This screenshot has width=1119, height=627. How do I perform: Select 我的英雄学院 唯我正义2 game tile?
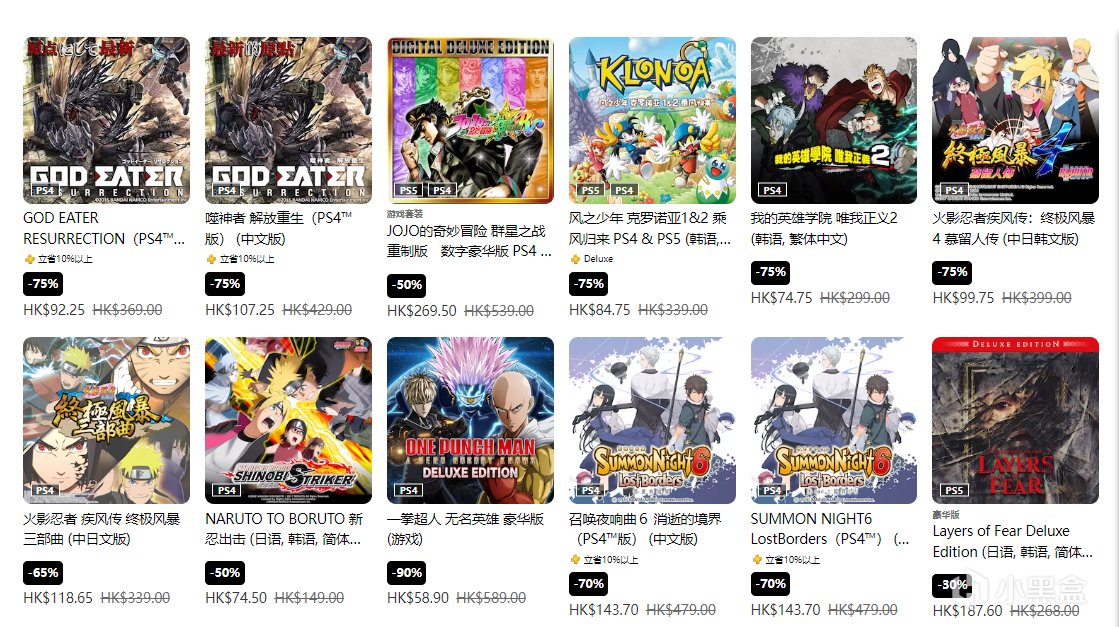click(834, 120)
